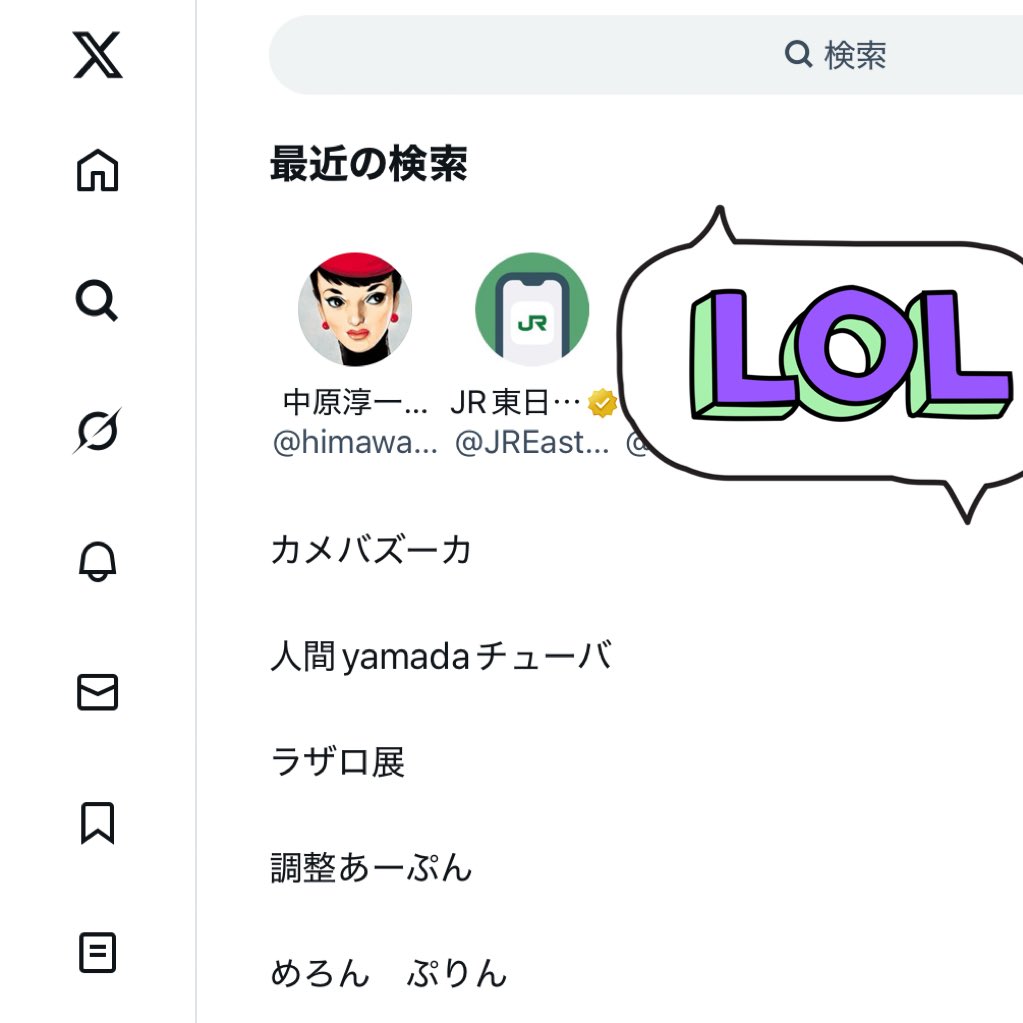The height and width of the screenshot is (1023, 1023).
Task: Tap recent search めろん ぷりん
Action: tap(389, 974)
